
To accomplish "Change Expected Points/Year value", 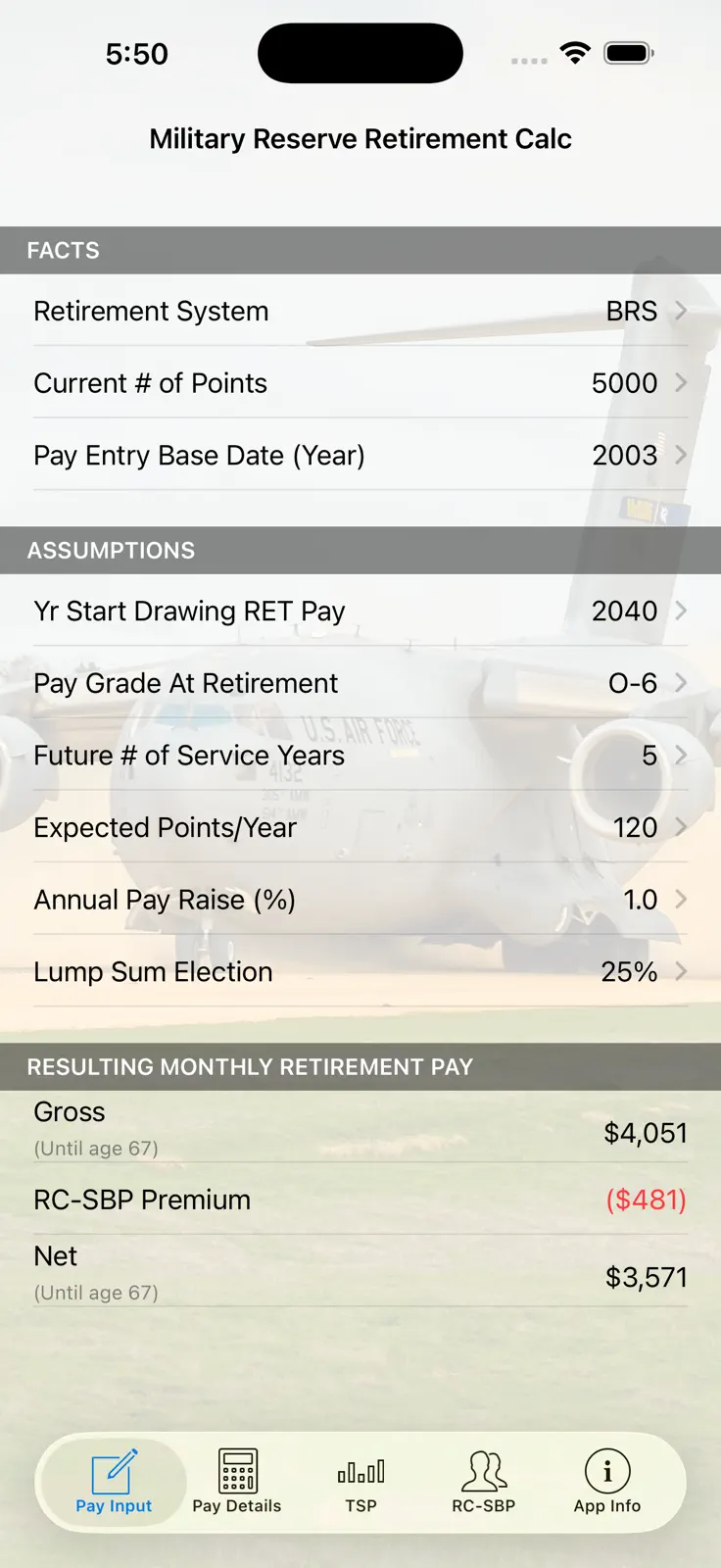I will click(360, 828).
